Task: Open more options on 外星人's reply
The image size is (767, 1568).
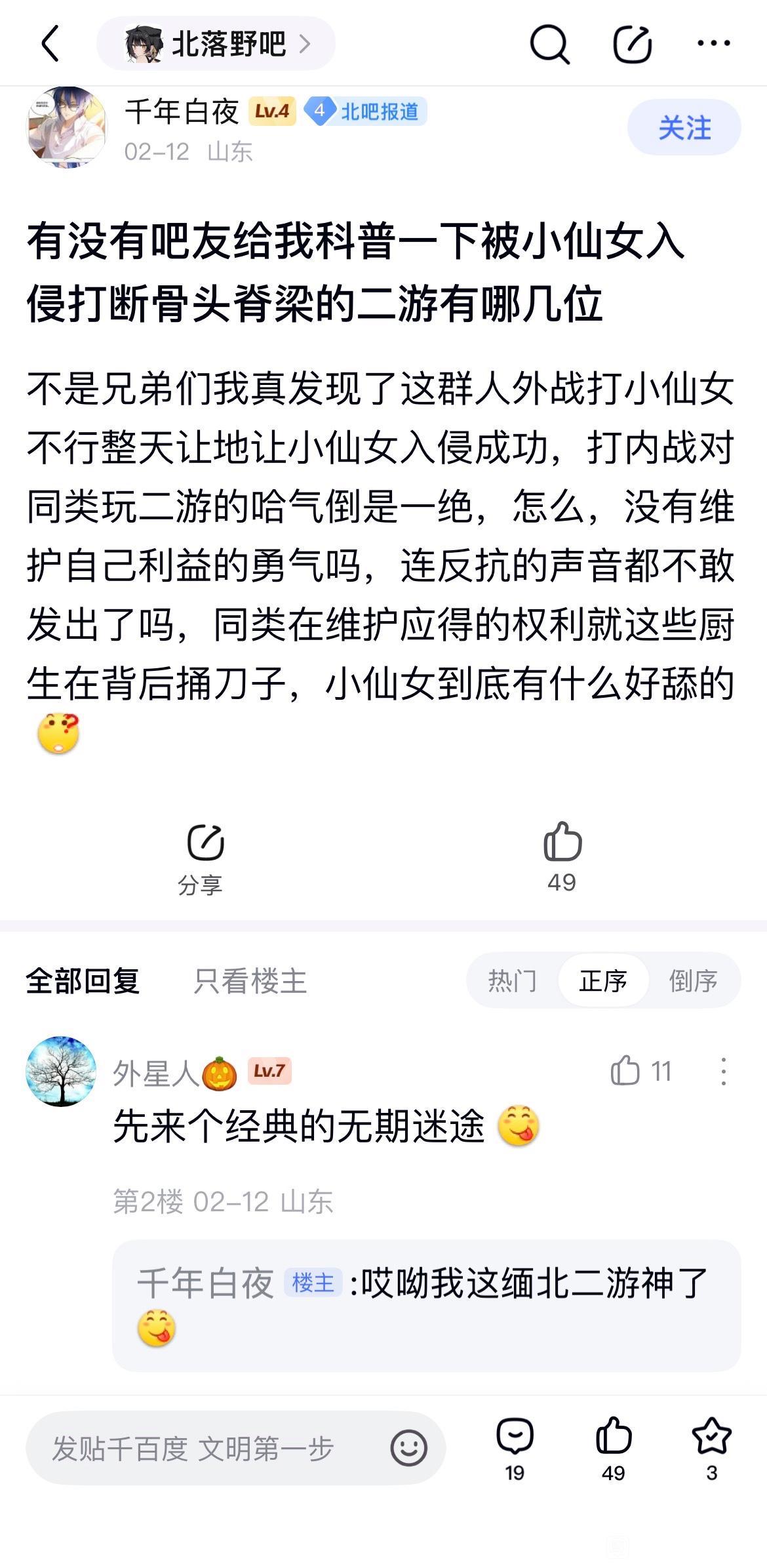Action: tap(723, 1072)
